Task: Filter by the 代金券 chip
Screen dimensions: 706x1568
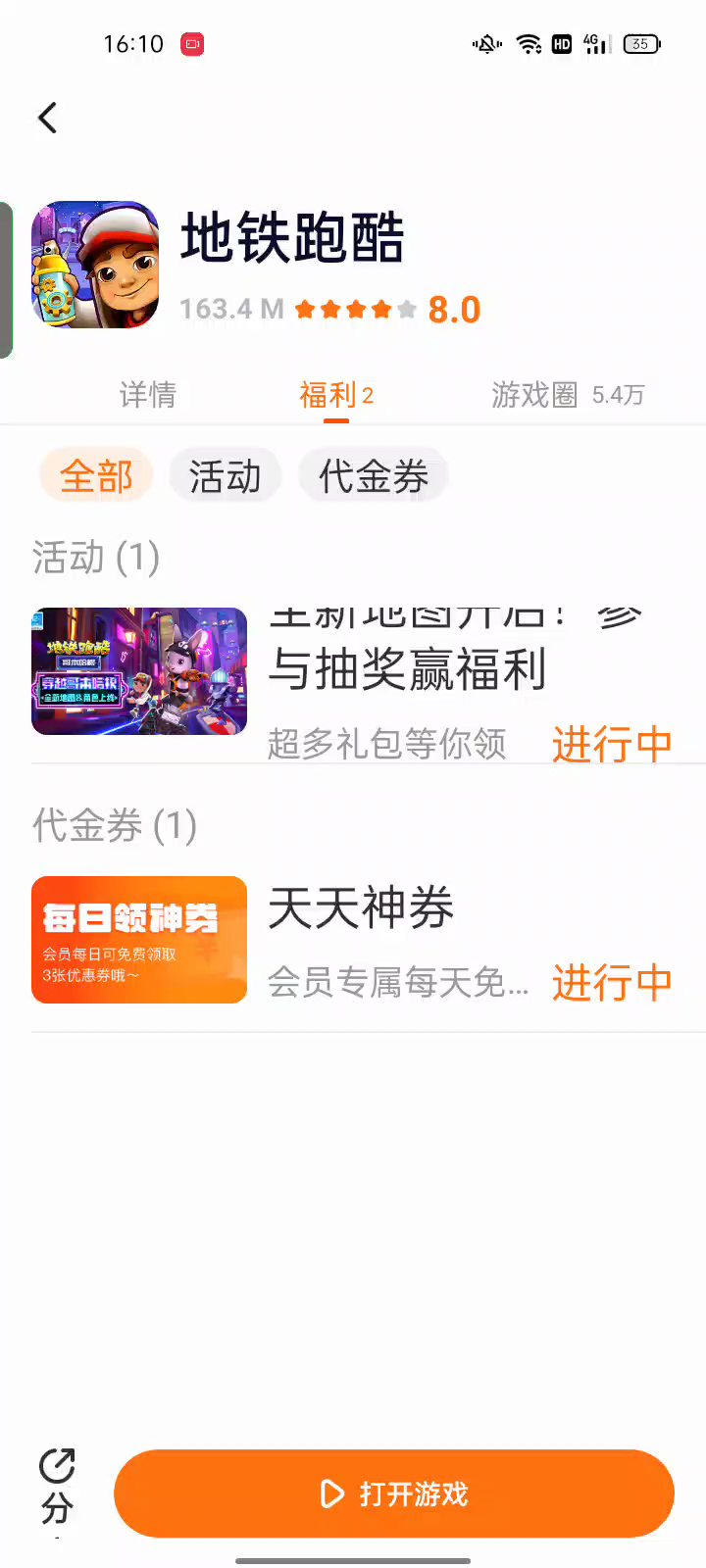Action: coord(374,476)
